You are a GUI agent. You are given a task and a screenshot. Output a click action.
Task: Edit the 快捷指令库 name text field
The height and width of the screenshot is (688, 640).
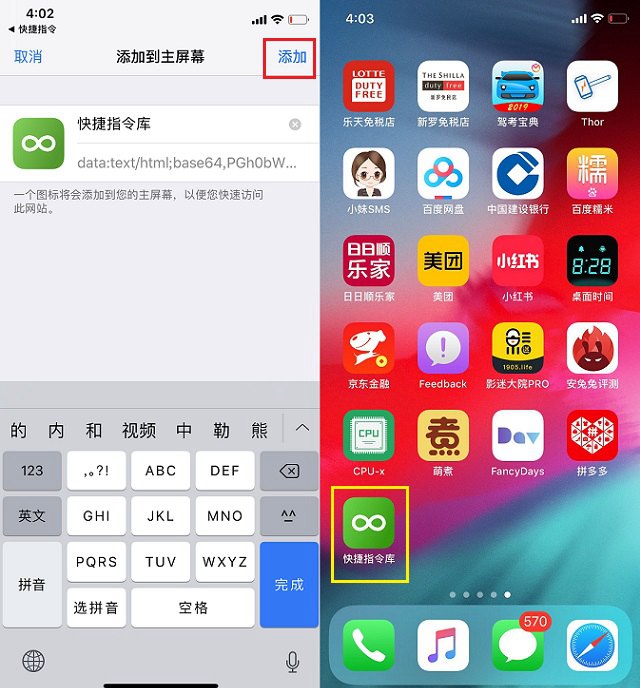click(180, 124)
